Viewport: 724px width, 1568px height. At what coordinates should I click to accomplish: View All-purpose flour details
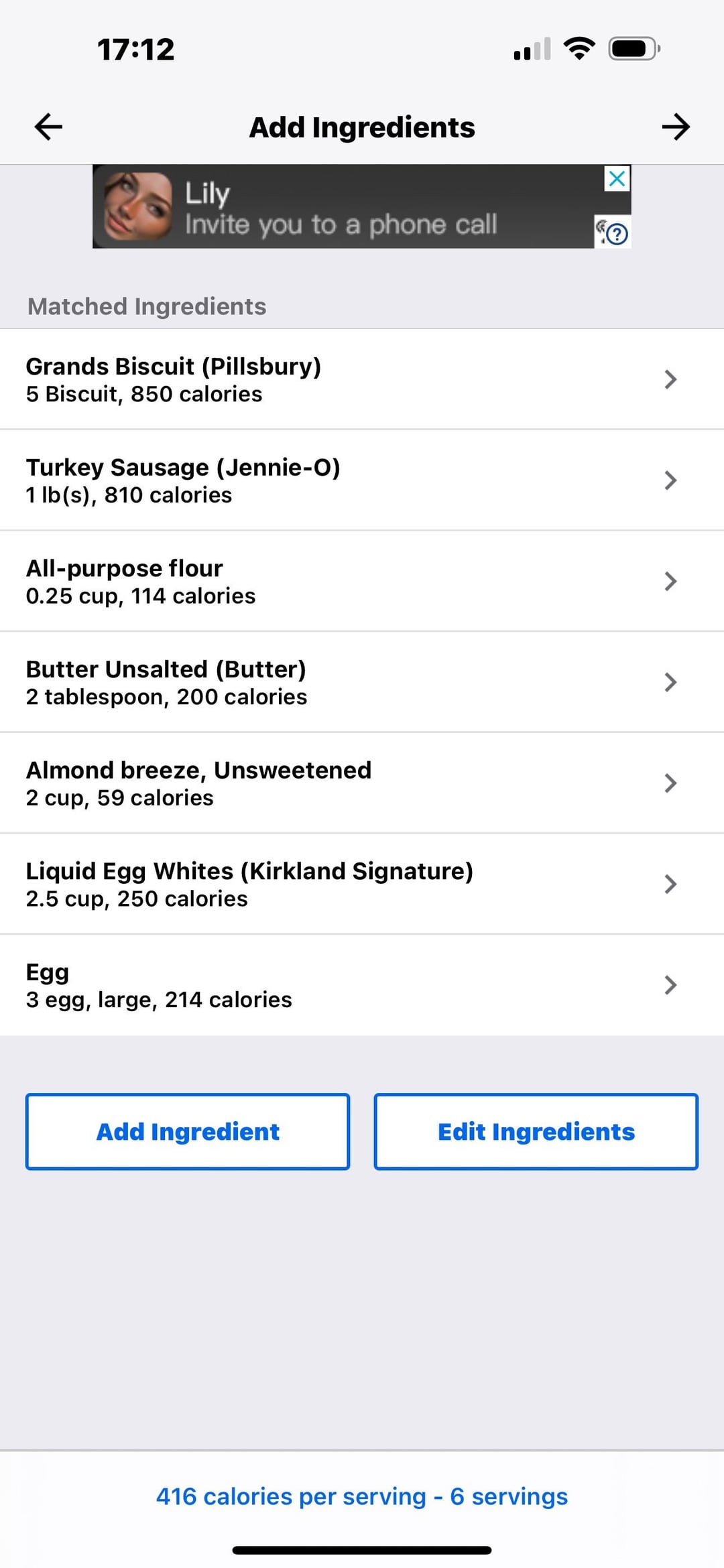coord(362,582)
